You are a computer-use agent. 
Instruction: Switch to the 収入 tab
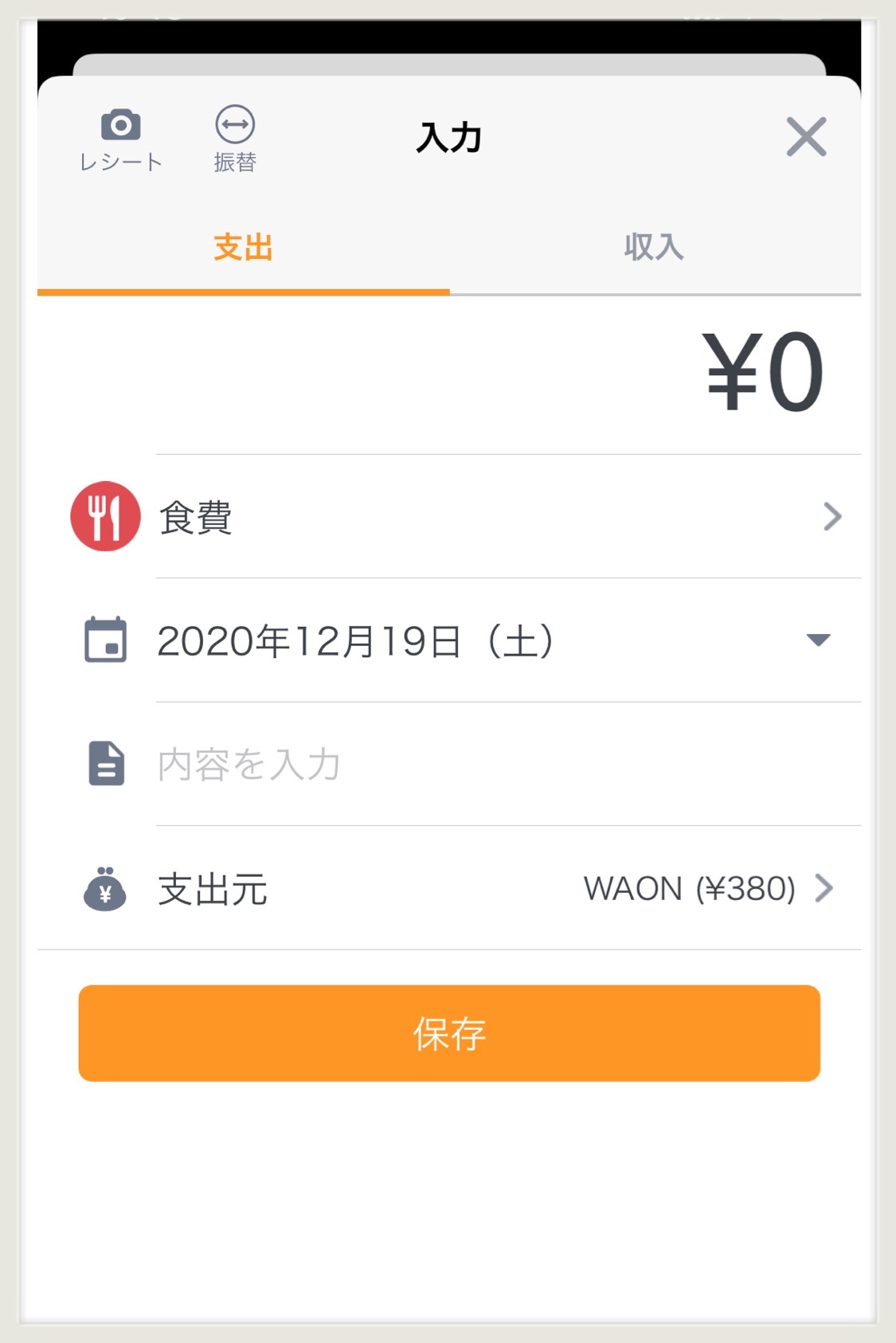coord(654,248)
